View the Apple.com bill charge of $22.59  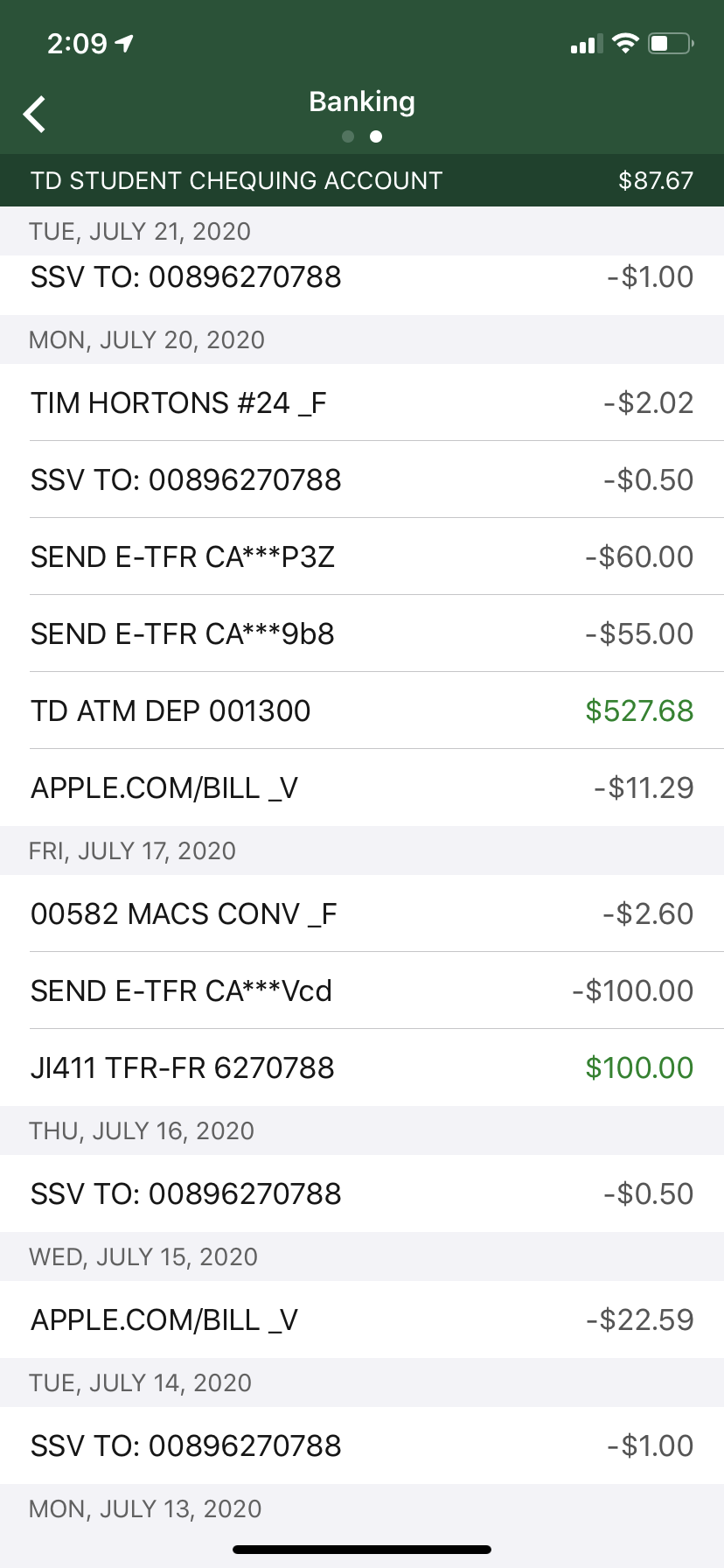click(x=362, y=1319)
